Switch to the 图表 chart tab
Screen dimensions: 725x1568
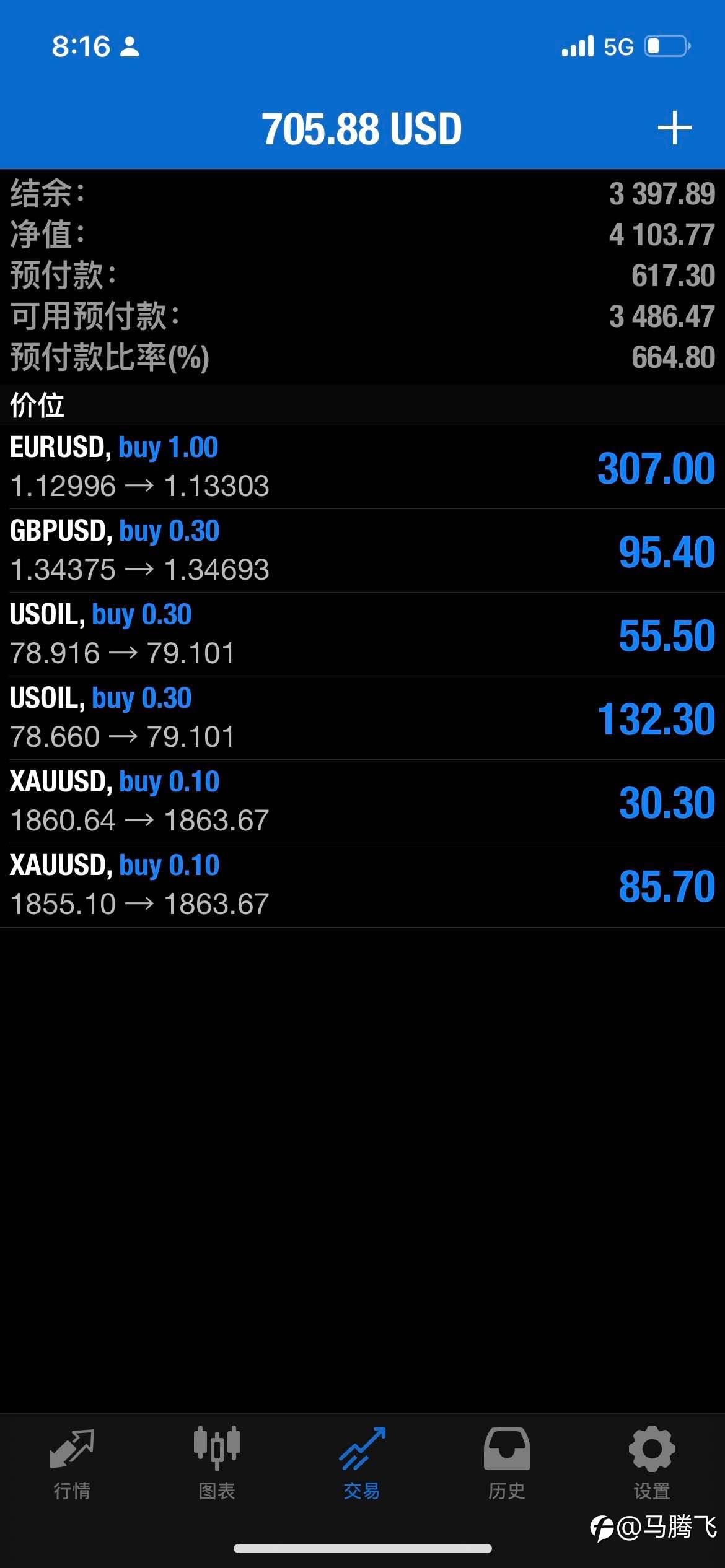click(x=217, y=1464)
